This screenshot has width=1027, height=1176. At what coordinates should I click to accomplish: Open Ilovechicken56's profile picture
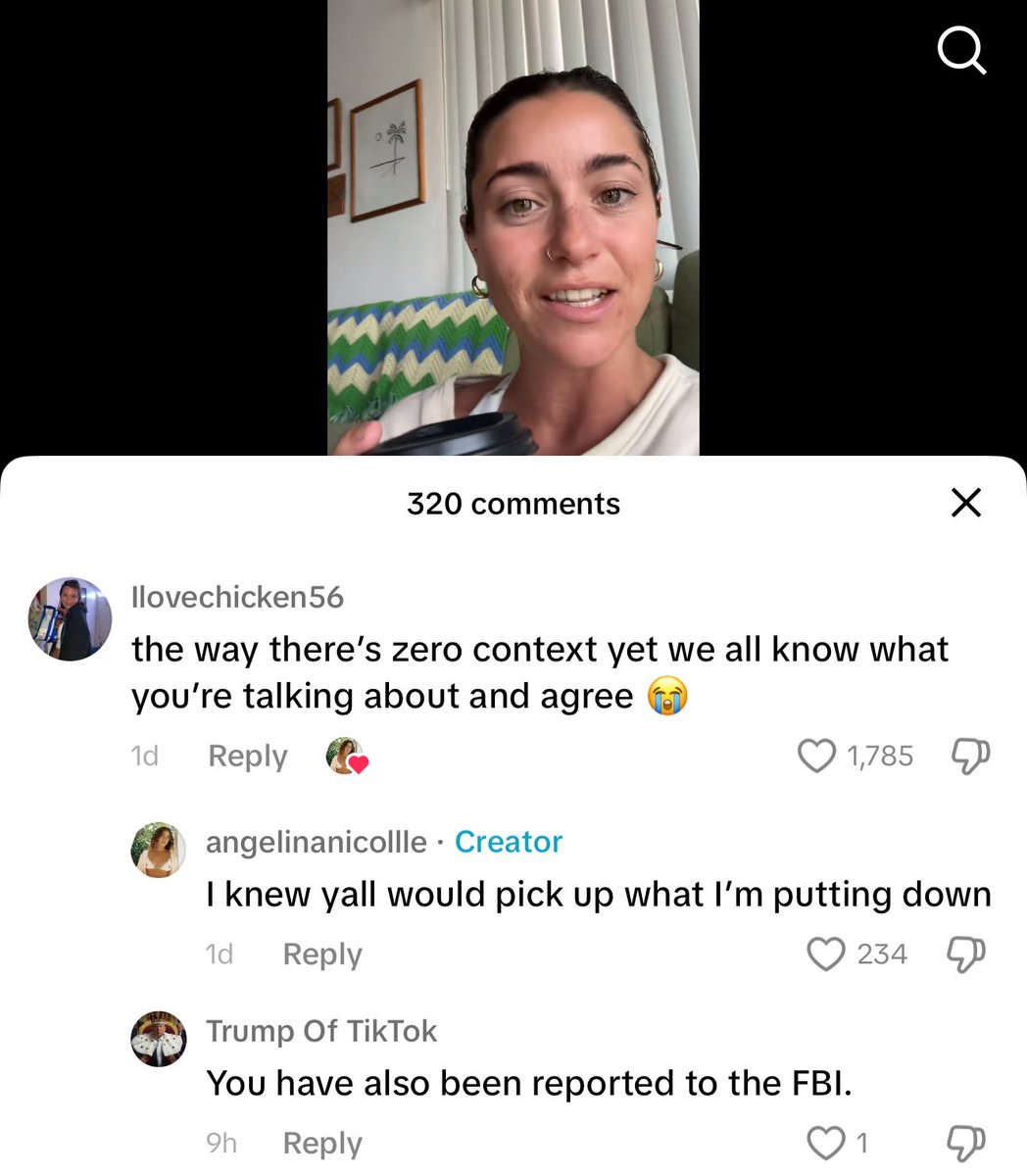click(70, 618)
